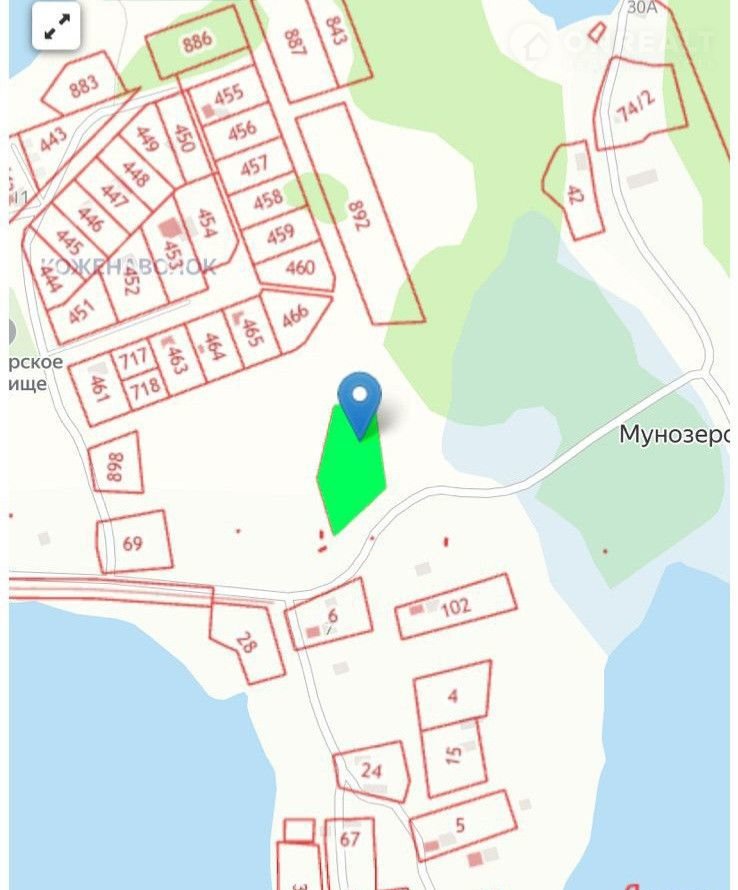Expand the map to fullscreen
The height and width of the screenshot is (890, 738).
[56, 26]
